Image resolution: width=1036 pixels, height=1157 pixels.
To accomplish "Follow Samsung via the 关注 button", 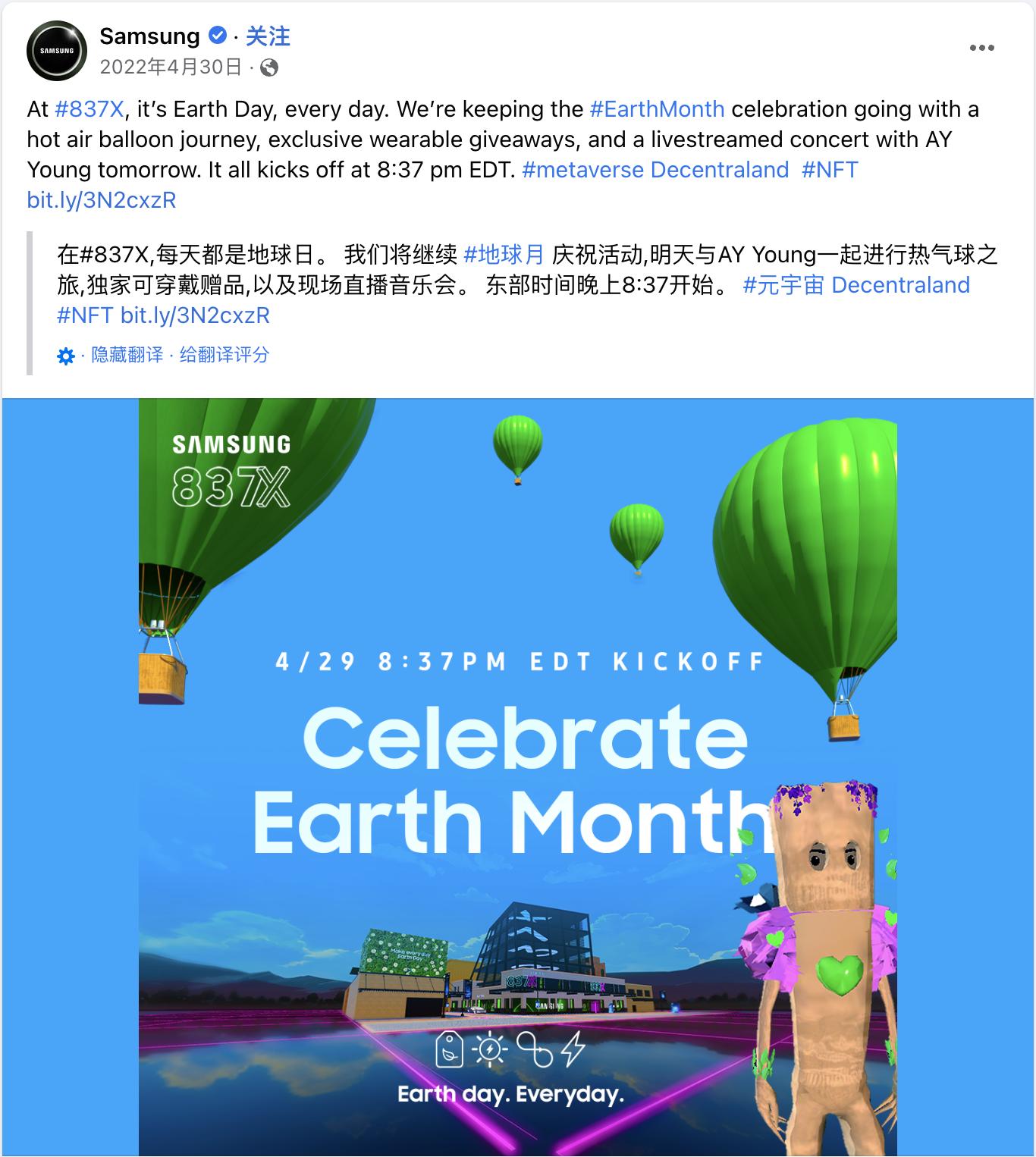I will (268, 36).
